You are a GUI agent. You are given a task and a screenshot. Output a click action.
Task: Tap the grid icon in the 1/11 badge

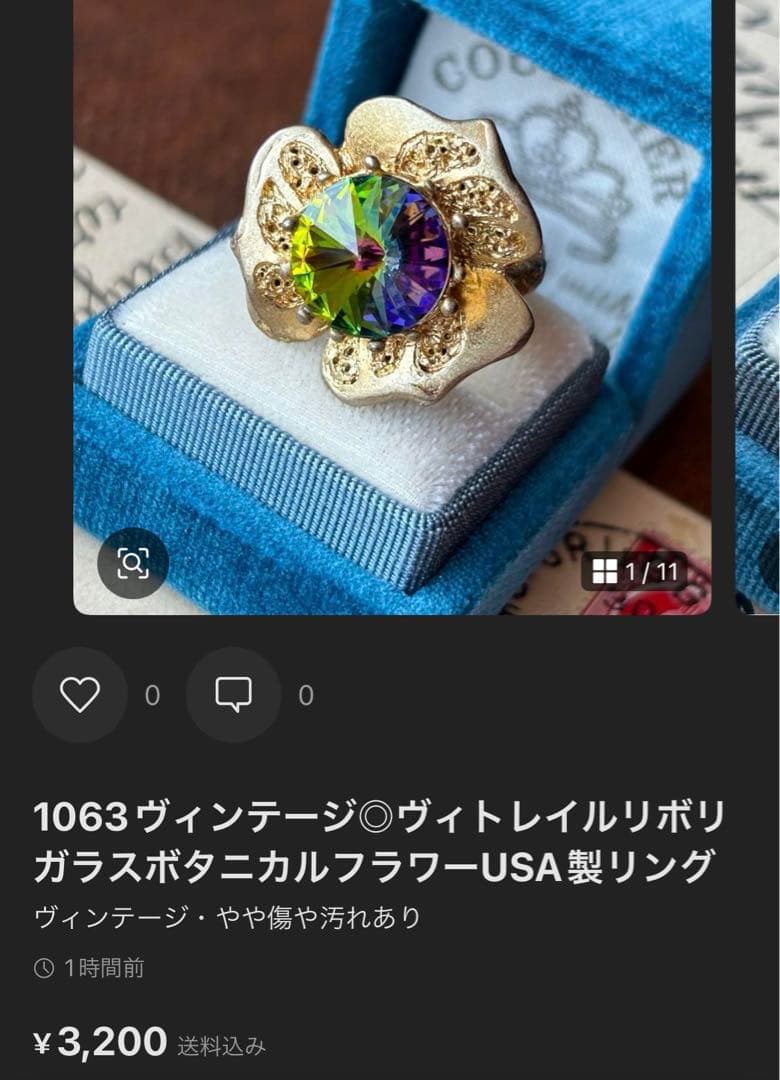[x=607, y=571]
